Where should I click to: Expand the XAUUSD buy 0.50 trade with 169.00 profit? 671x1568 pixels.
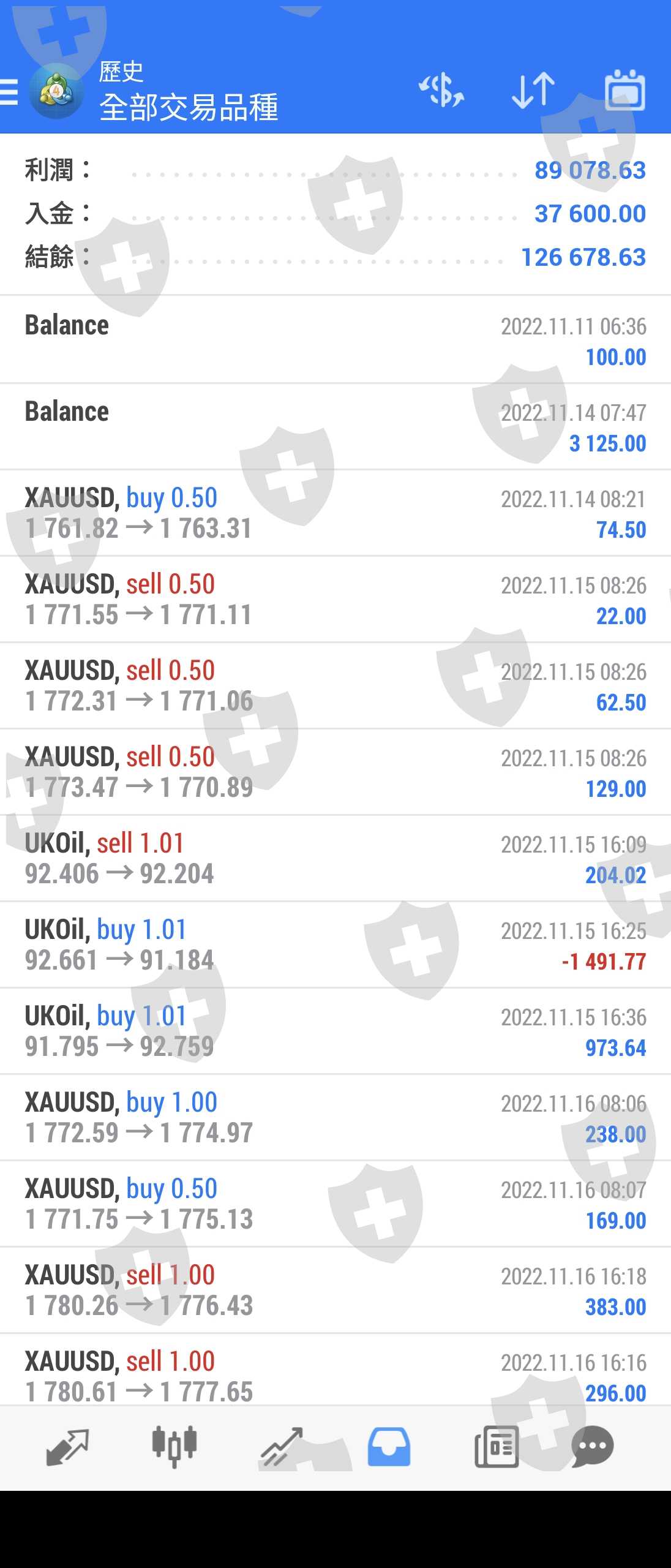335,1204
